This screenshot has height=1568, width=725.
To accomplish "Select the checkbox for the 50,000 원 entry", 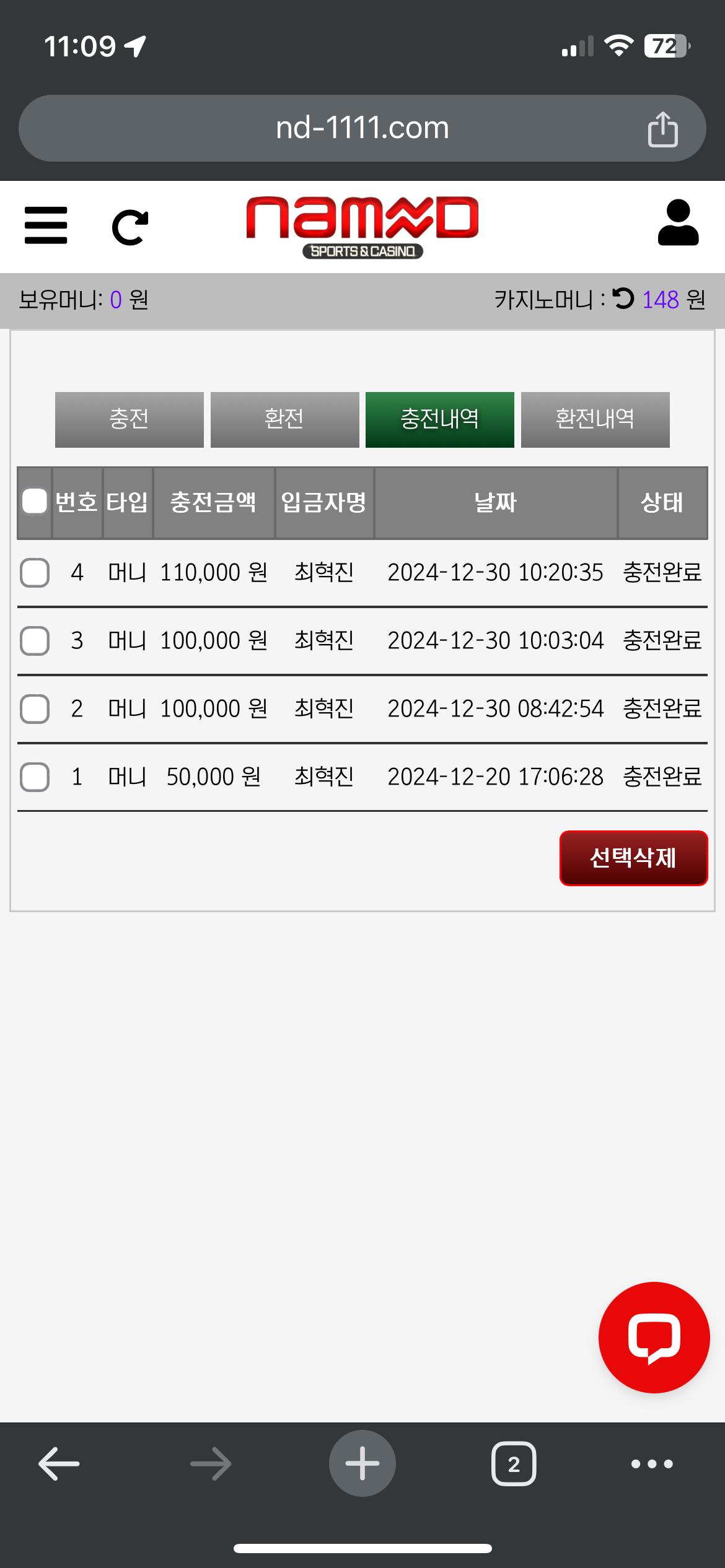I will point(35,777).
